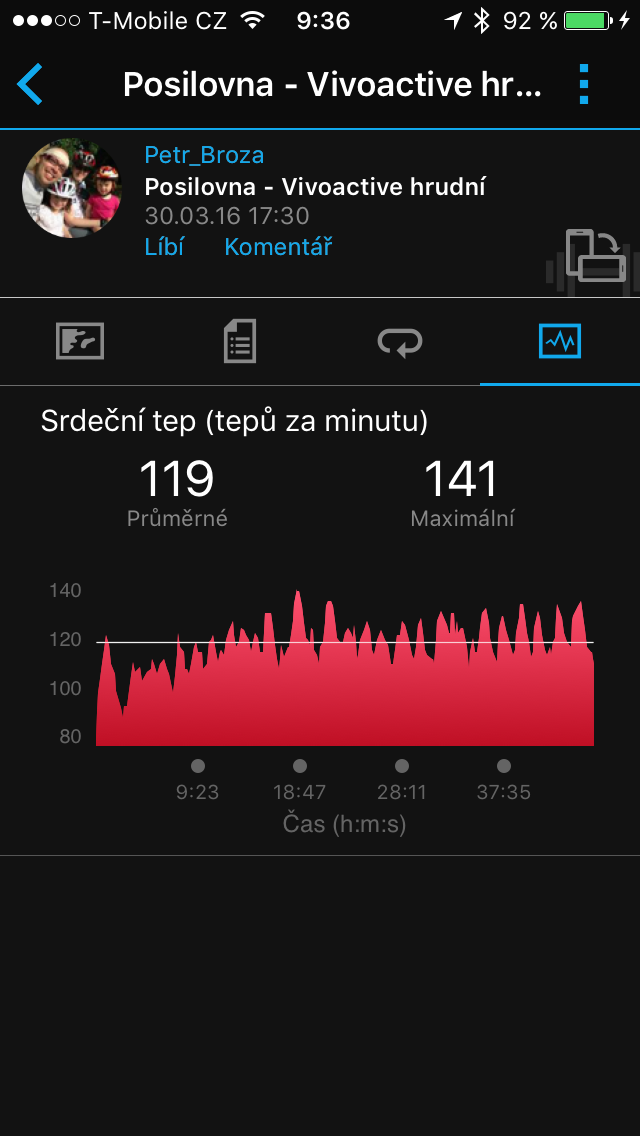
Task: Open Petr_Broza's profile picture
Action: coord(72,188)
